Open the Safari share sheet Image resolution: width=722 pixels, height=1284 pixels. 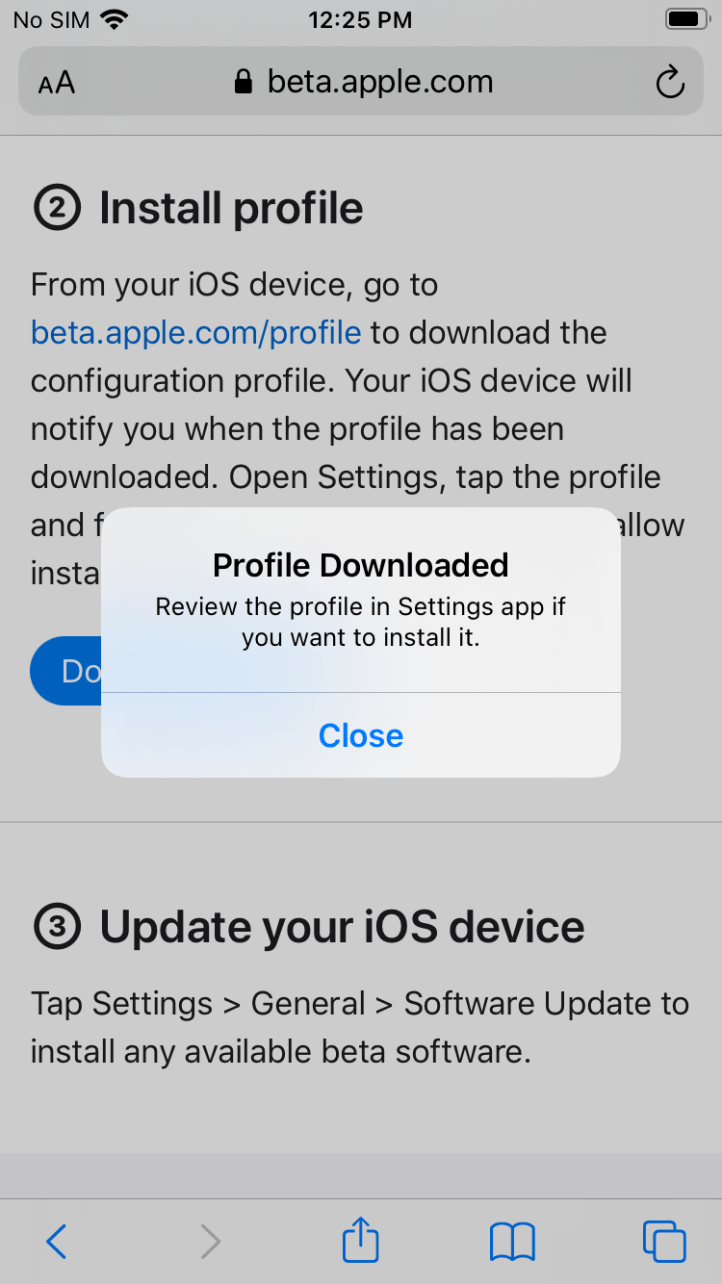[x=361, y=1241]
